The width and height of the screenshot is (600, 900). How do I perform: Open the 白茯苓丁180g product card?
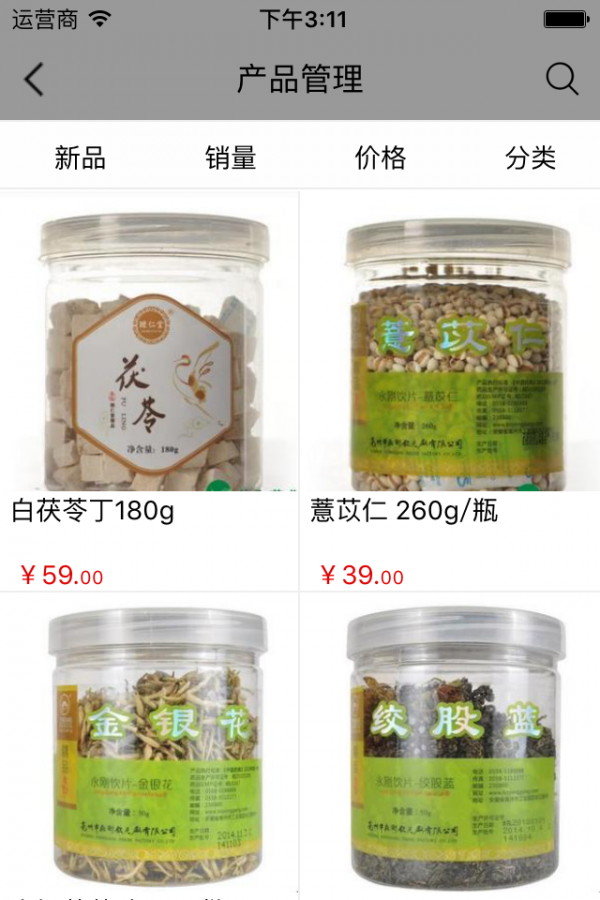pos(150,390)
